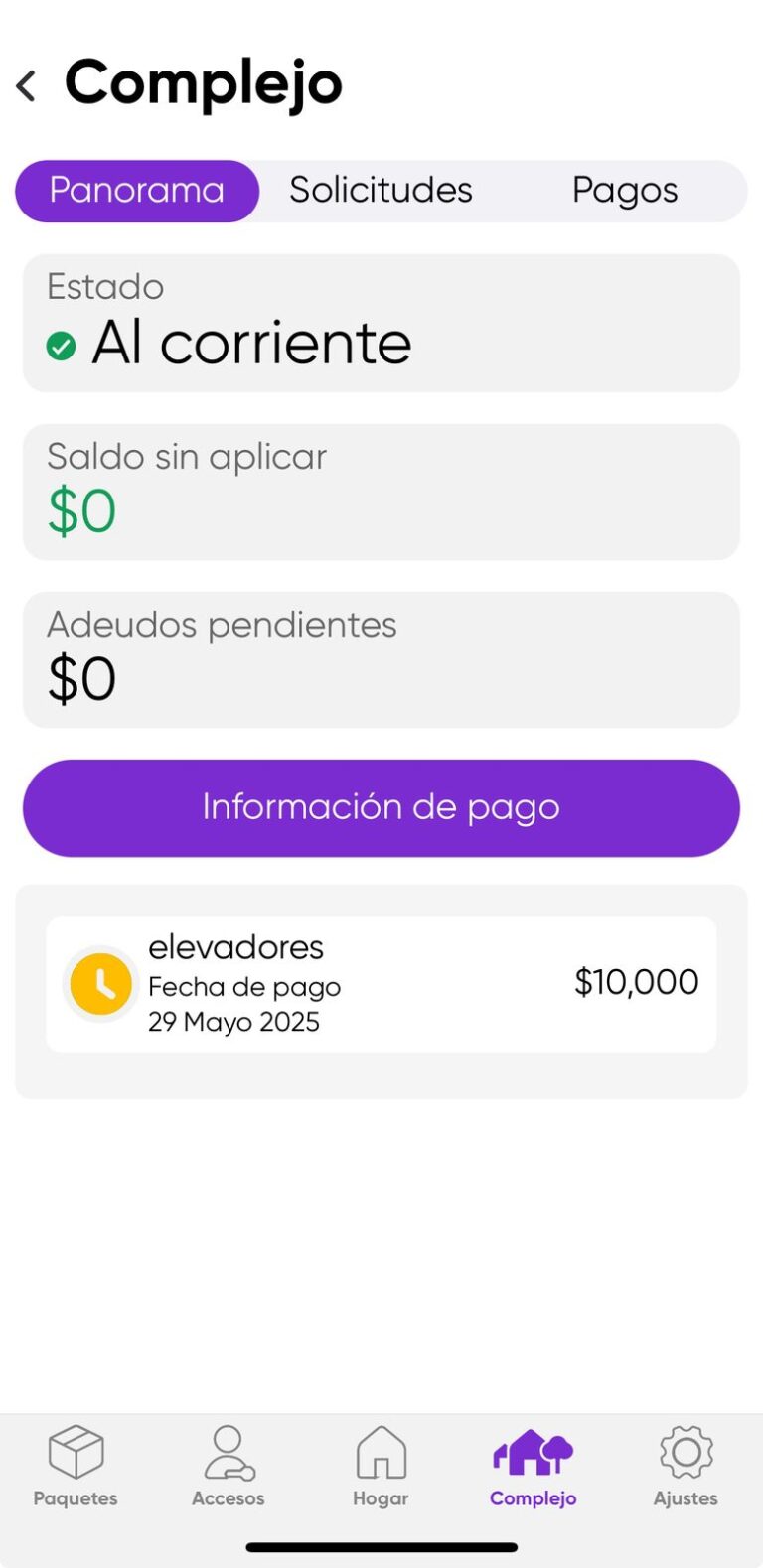The width and height of the screenshot is (763, 1568).
Task: Click the green checkmark next to Al corriente
Action: click(x=62, y=346)
